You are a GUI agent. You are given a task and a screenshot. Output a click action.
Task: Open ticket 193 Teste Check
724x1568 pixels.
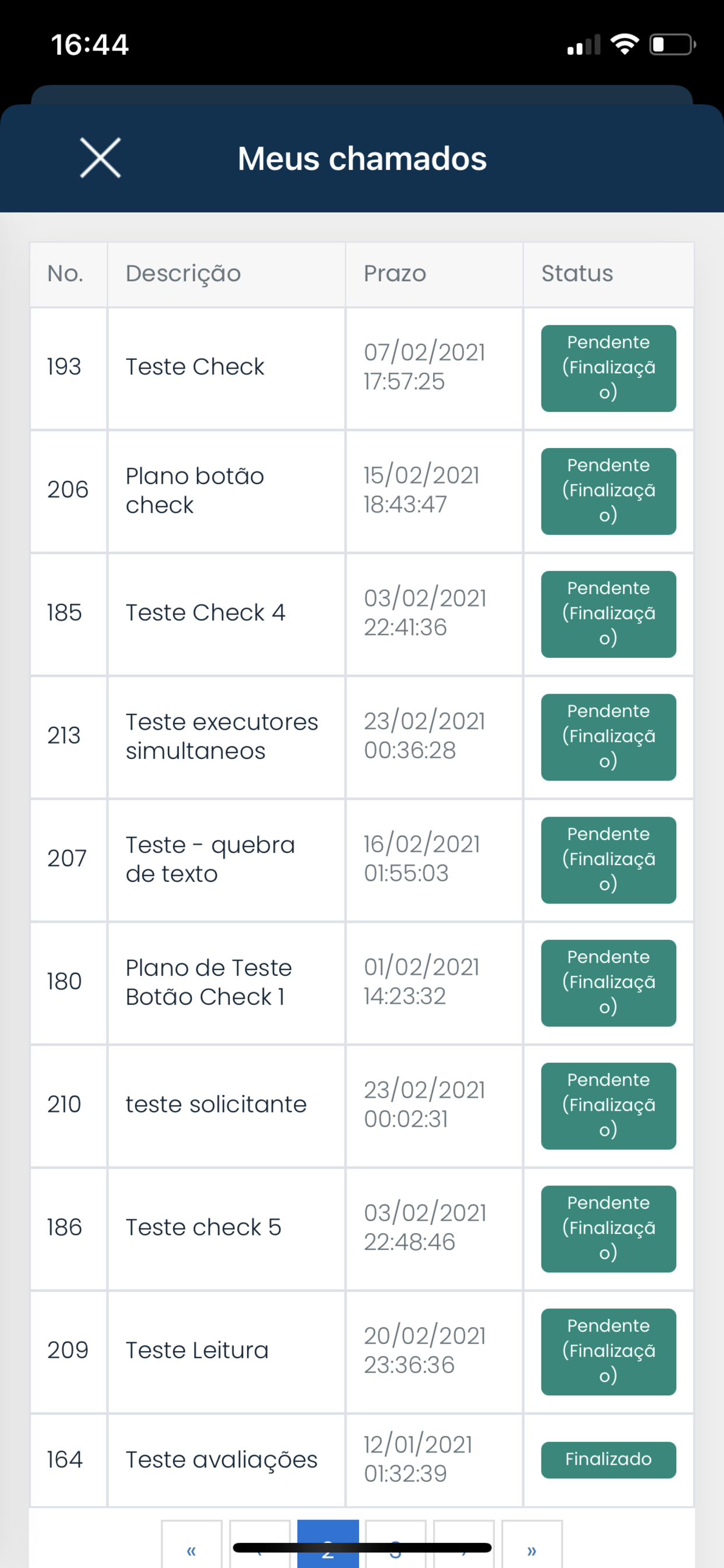click(x=362, y=368)
